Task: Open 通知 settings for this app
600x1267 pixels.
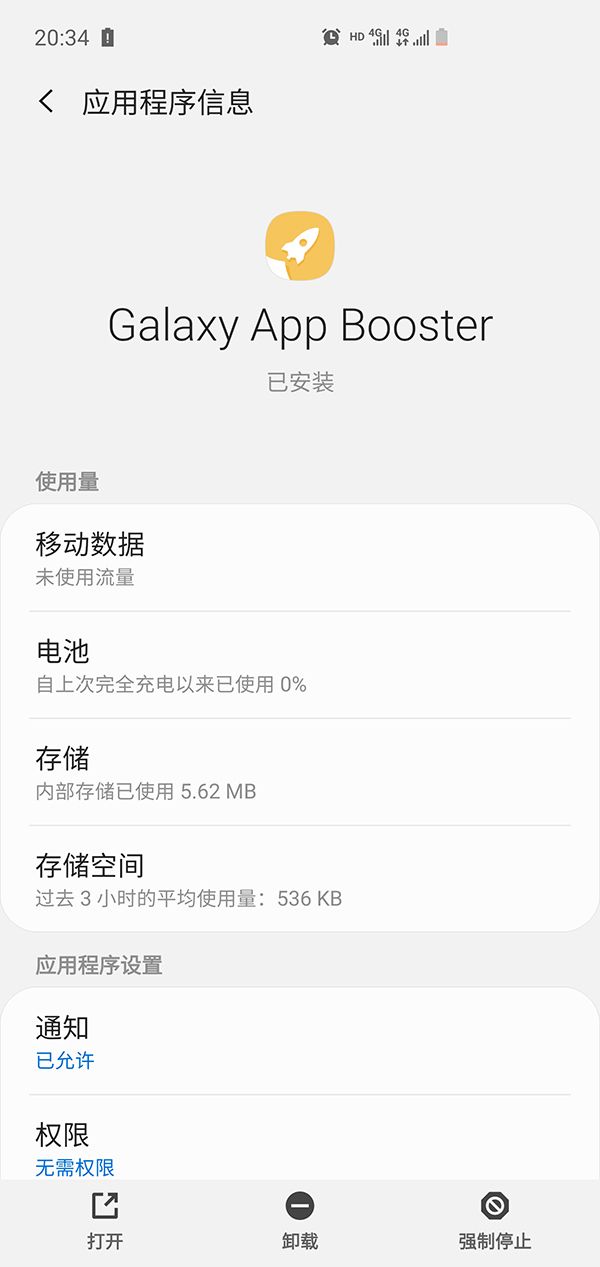Action: click(300, 1041)
